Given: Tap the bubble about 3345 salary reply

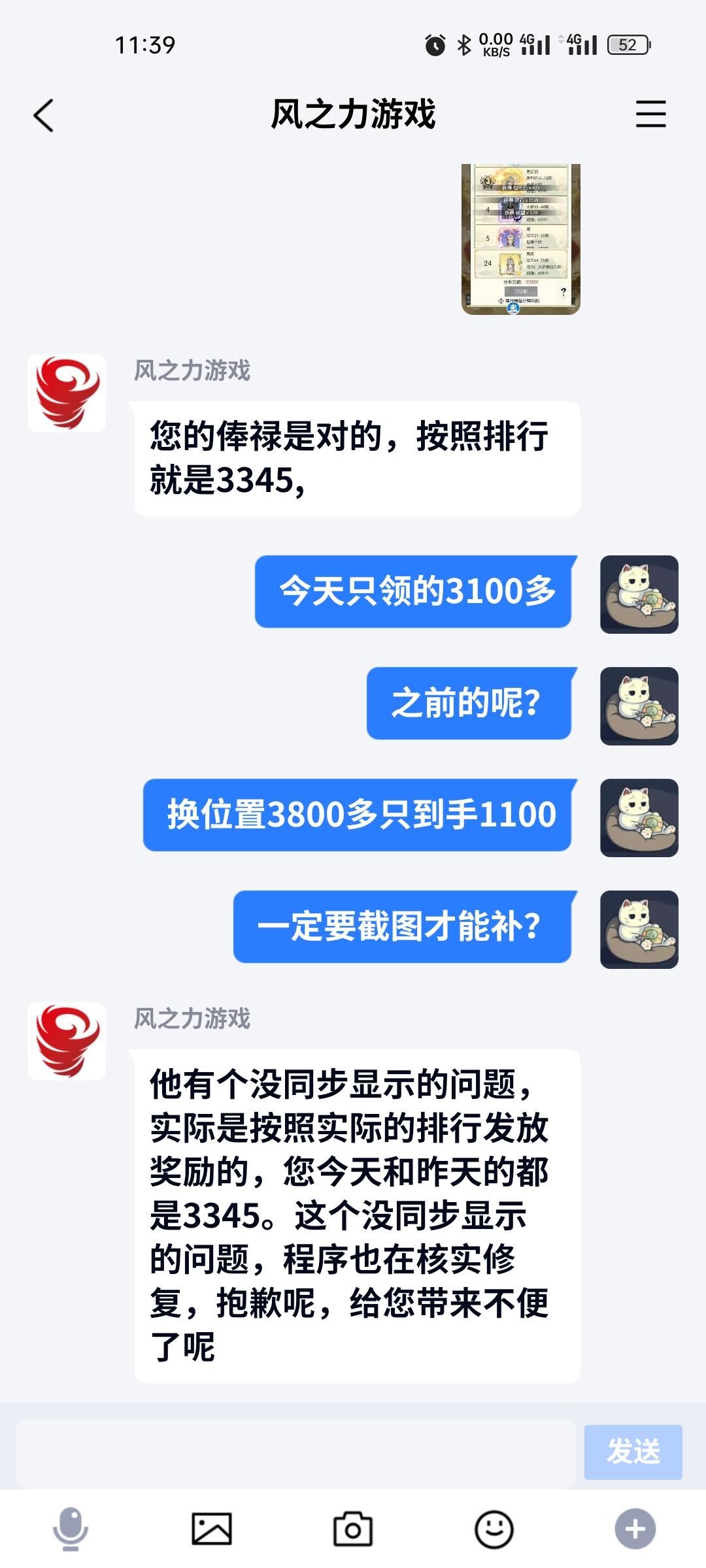Looking at the screenshot, I should (x=359, y=459).
